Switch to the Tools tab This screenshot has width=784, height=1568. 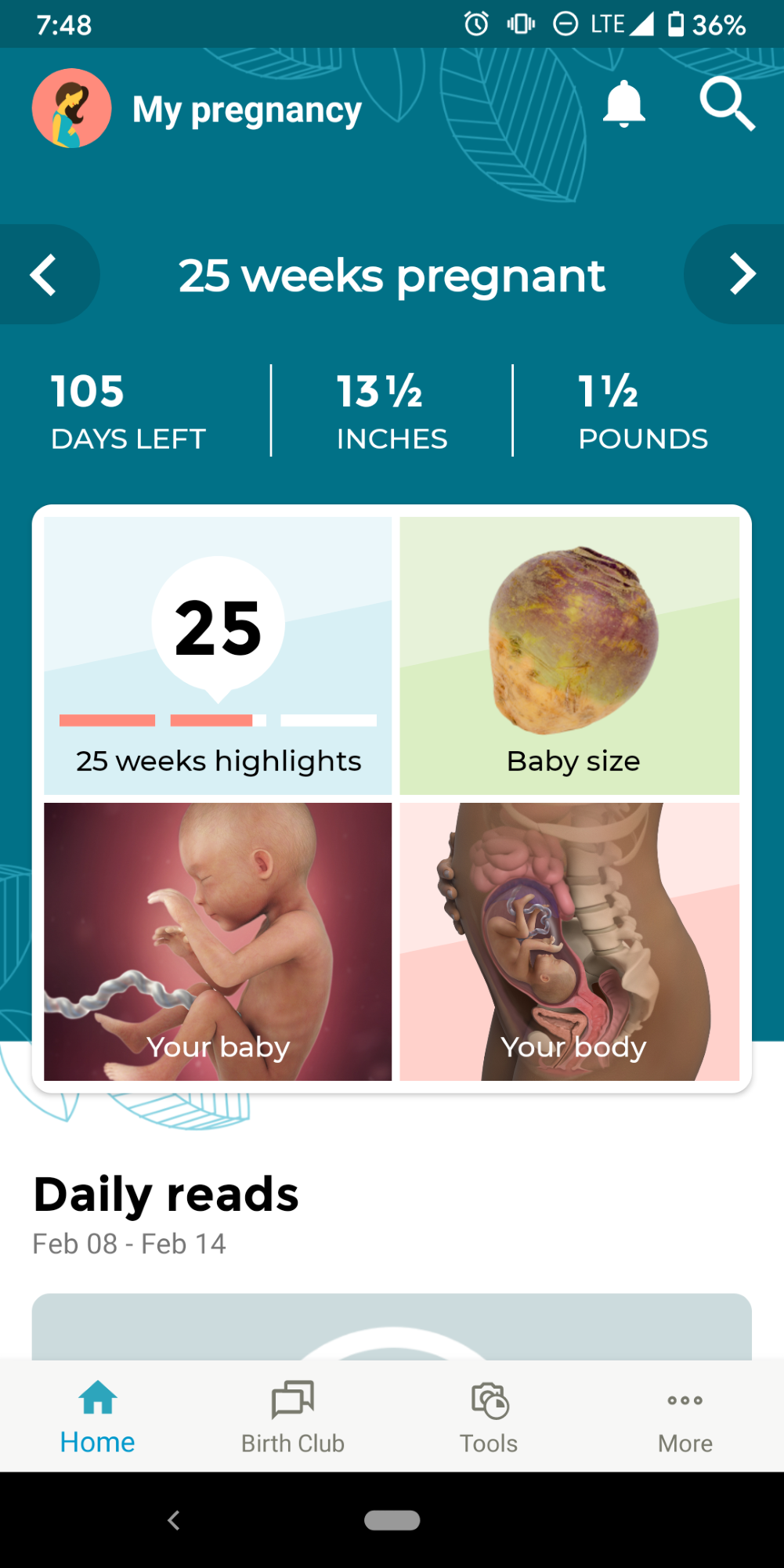tap(489, 1416)
